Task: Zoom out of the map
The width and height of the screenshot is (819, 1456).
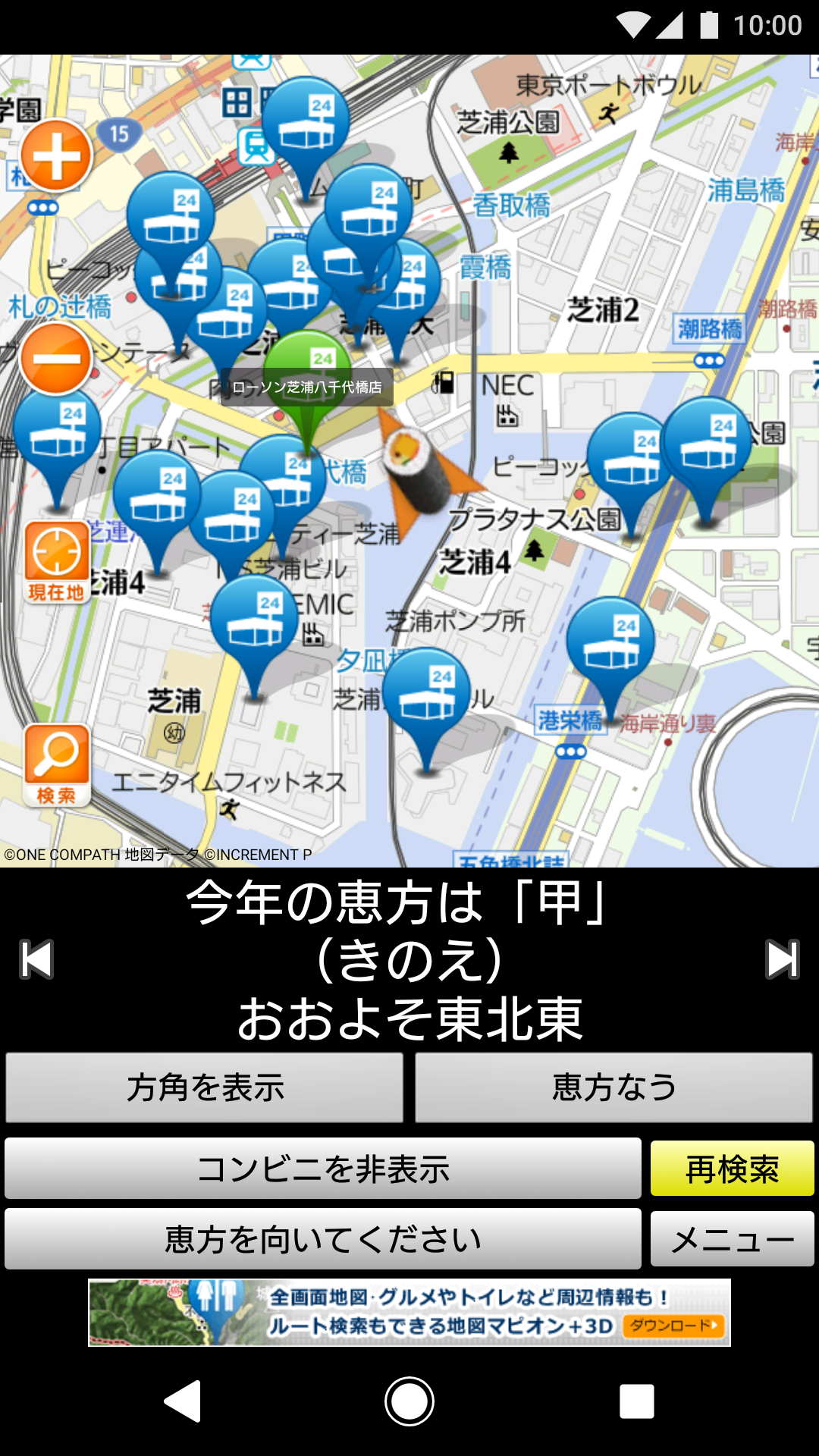Action: (55, 358)
